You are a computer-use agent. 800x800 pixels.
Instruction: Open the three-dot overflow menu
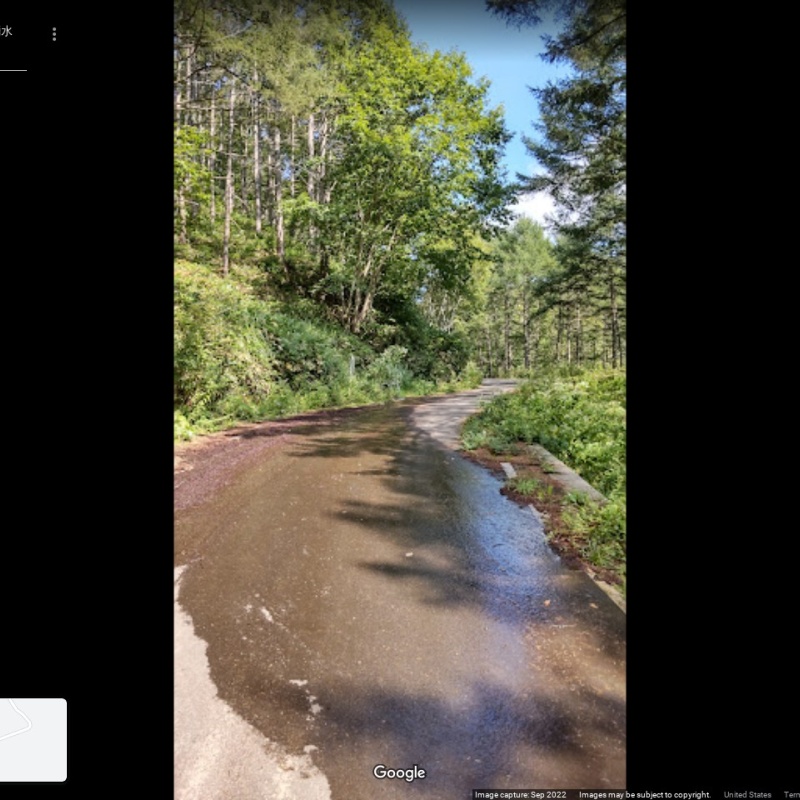(54, 34)
